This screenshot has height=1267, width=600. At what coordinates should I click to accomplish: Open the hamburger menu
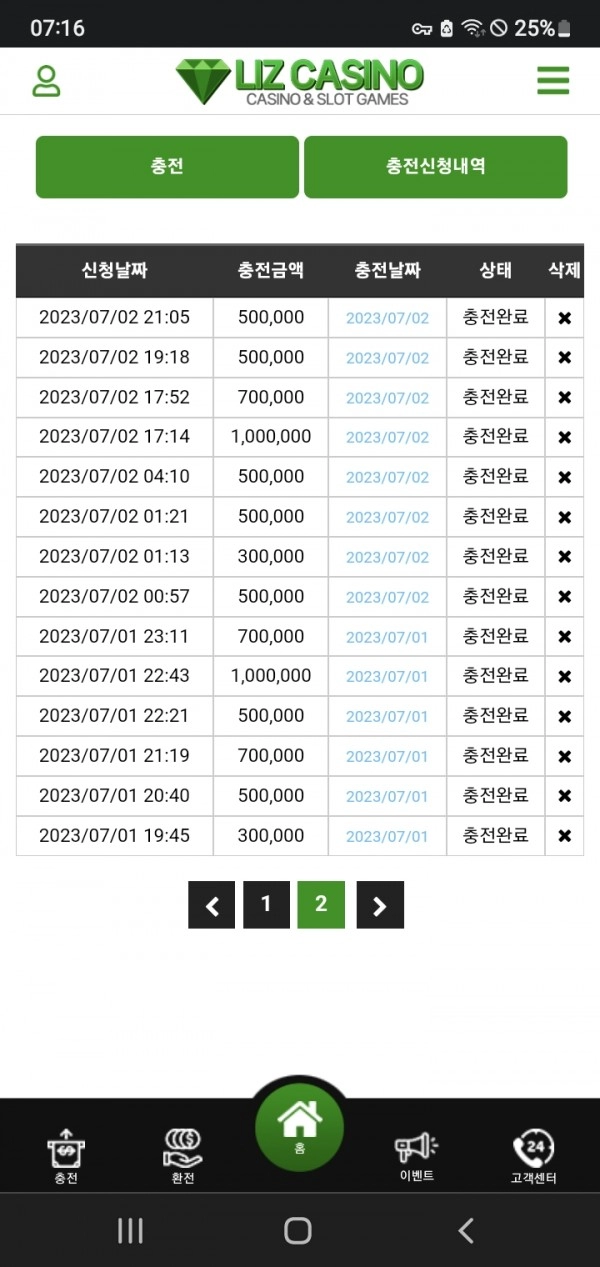click(553, 80)
